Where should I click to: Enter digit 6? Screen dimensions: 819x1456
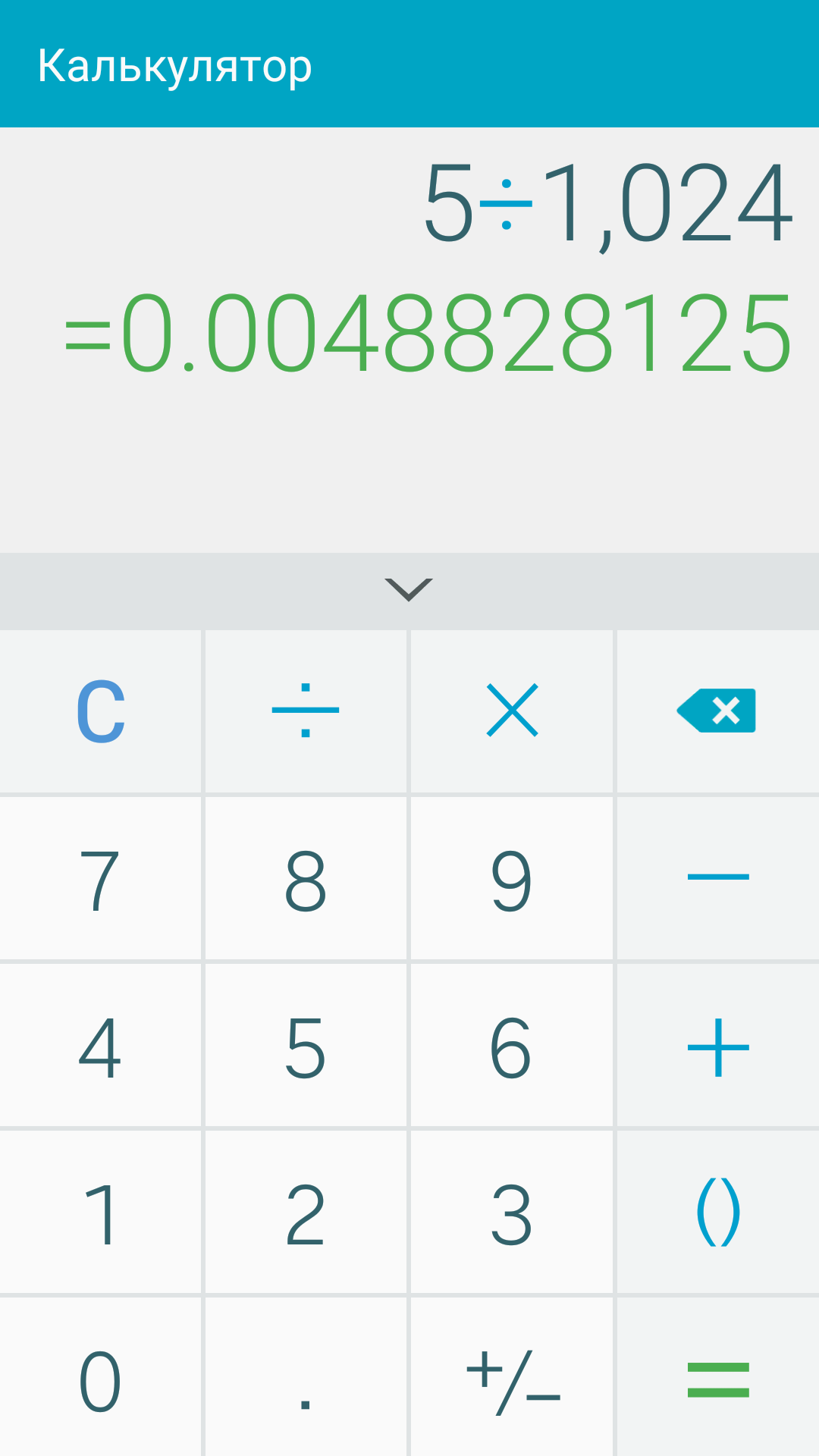point(512,1045)
